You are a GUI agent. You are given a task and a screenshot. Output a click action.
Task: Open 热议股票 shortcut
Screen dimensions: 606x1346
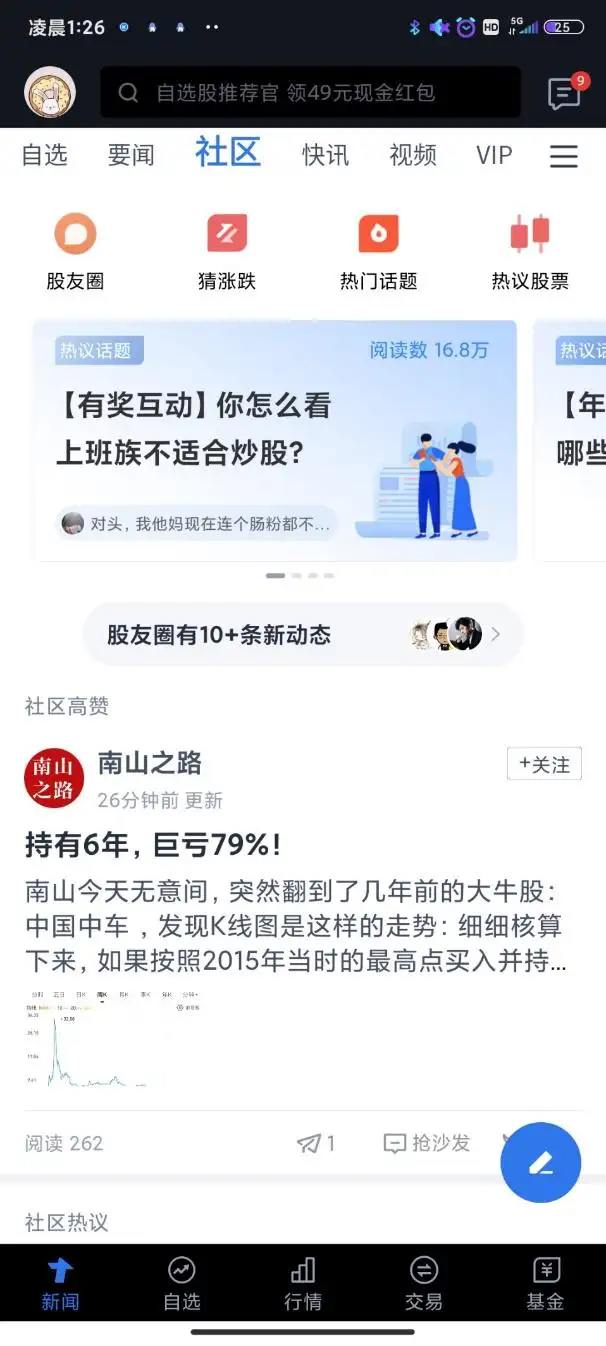click(x=530, y=252)
